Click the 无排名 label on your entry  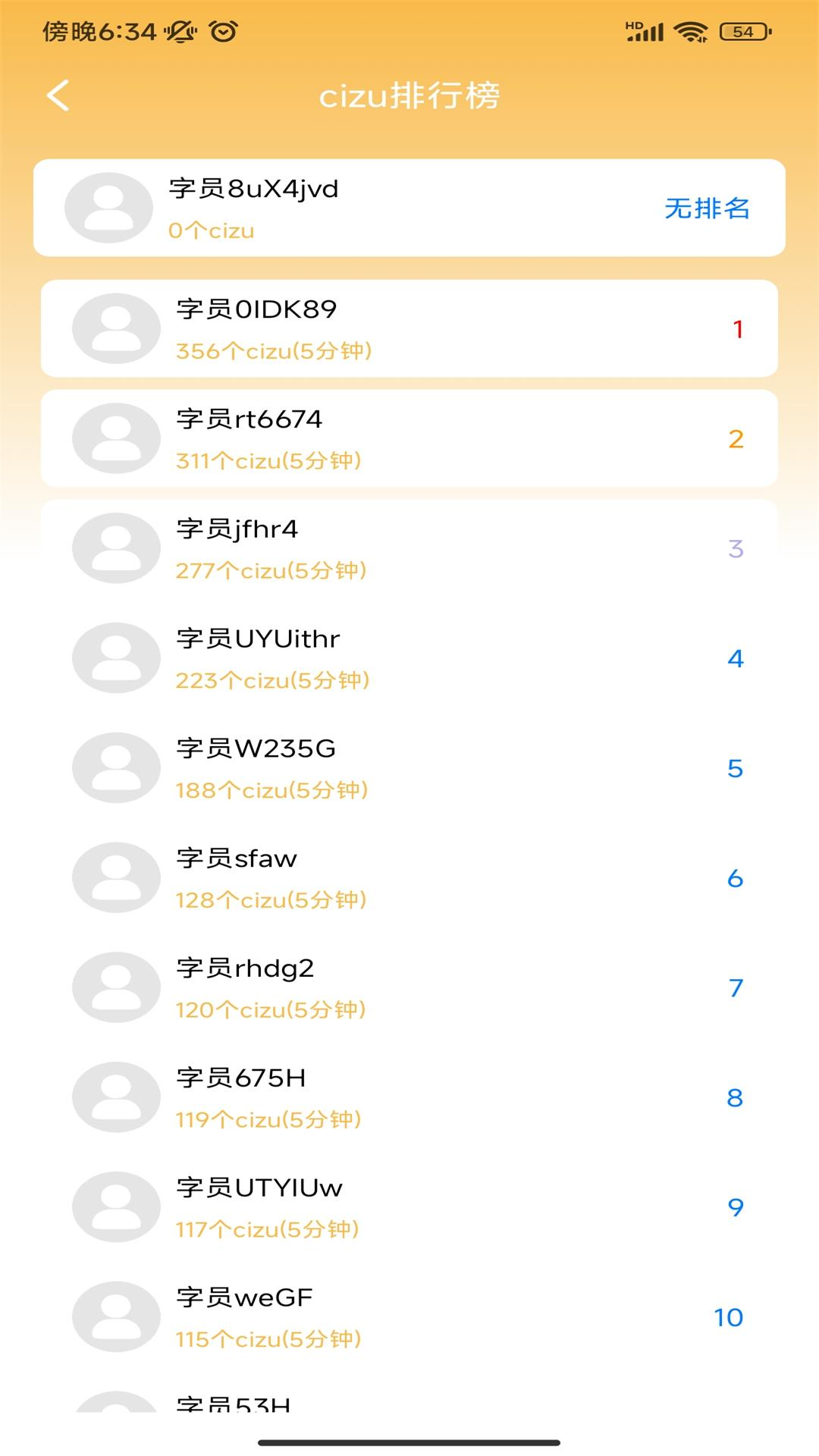pyautogui.click(x=704, y=210)
